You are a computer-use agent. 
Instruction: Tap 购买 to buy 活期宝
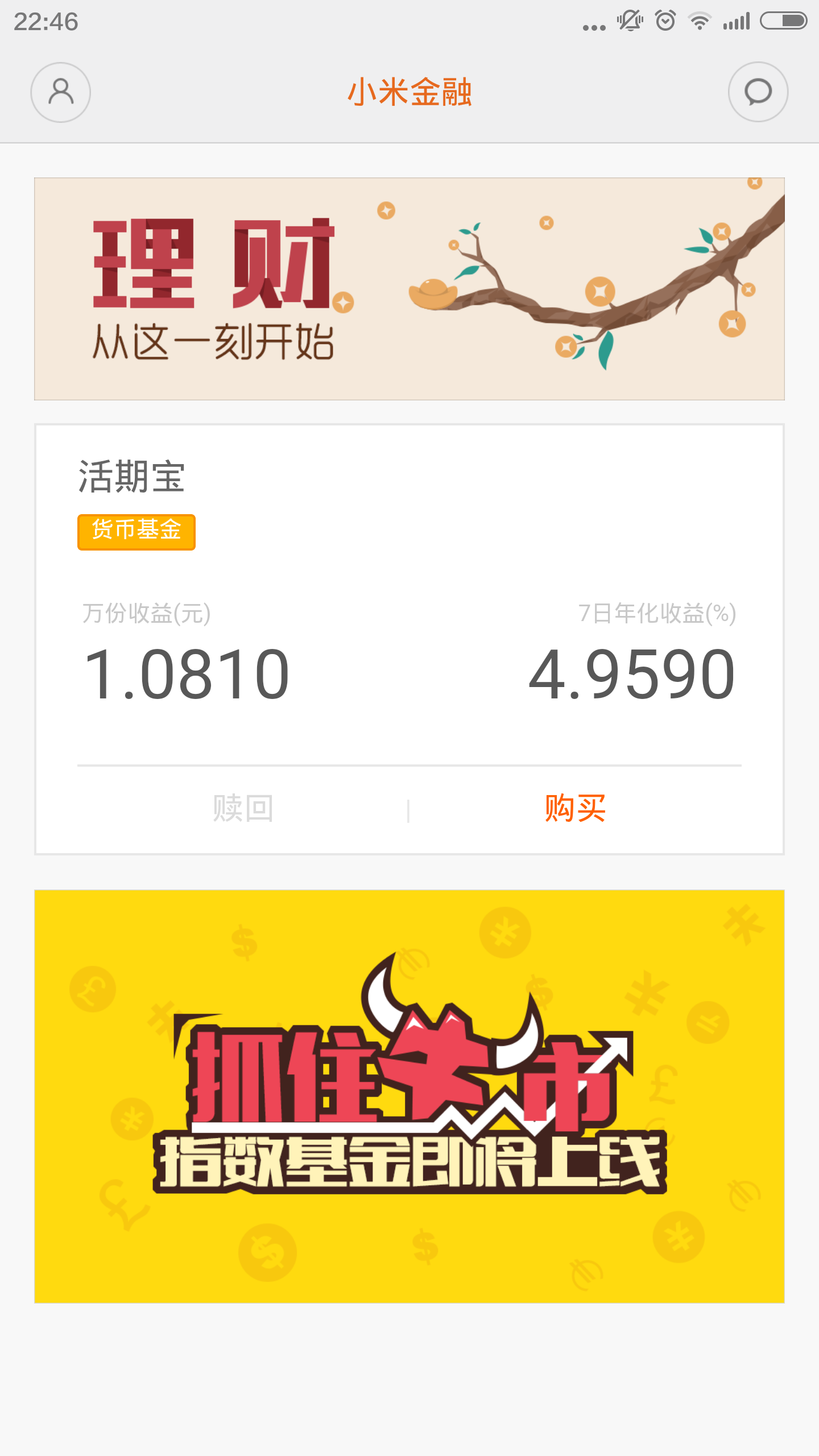[x=574, y=808]
